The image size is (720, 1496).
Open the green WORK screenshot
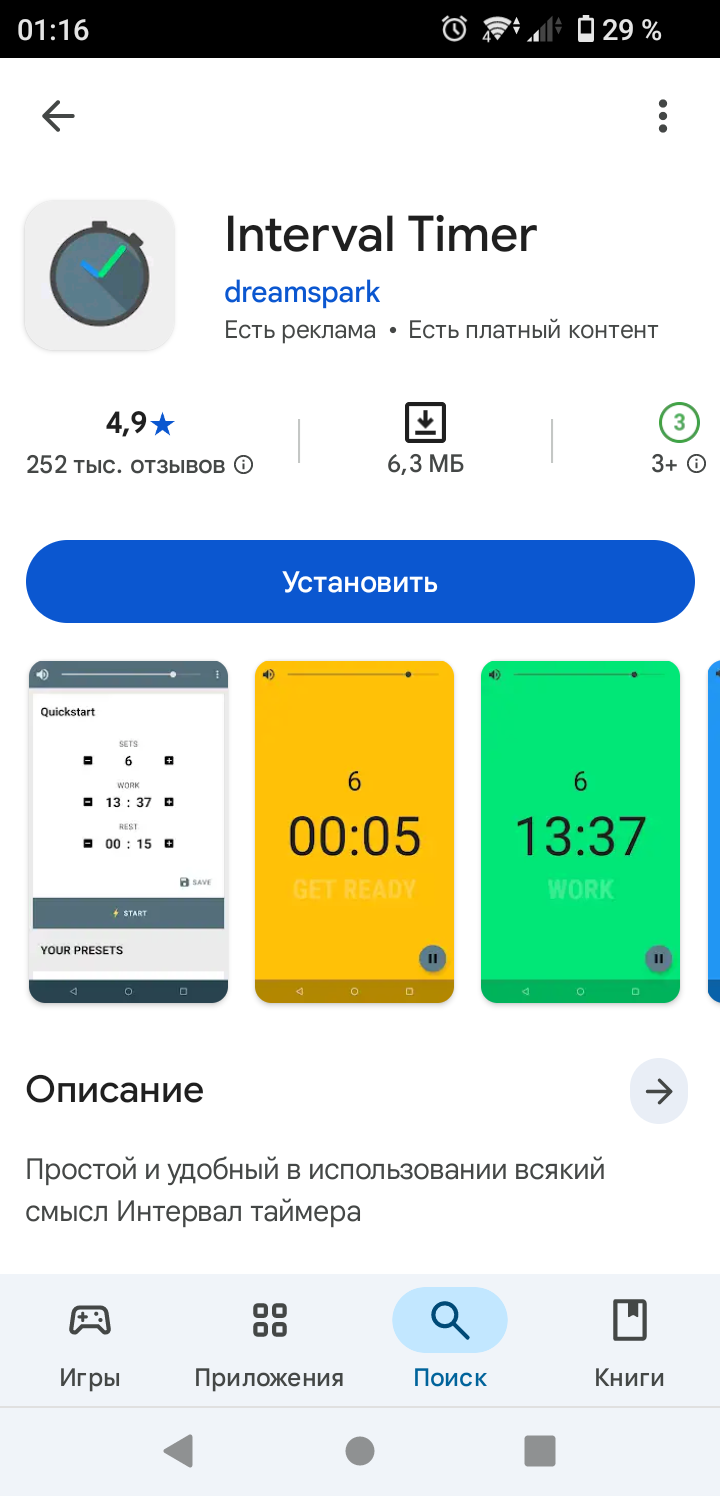pyautogui.click(x=580, y=832)
